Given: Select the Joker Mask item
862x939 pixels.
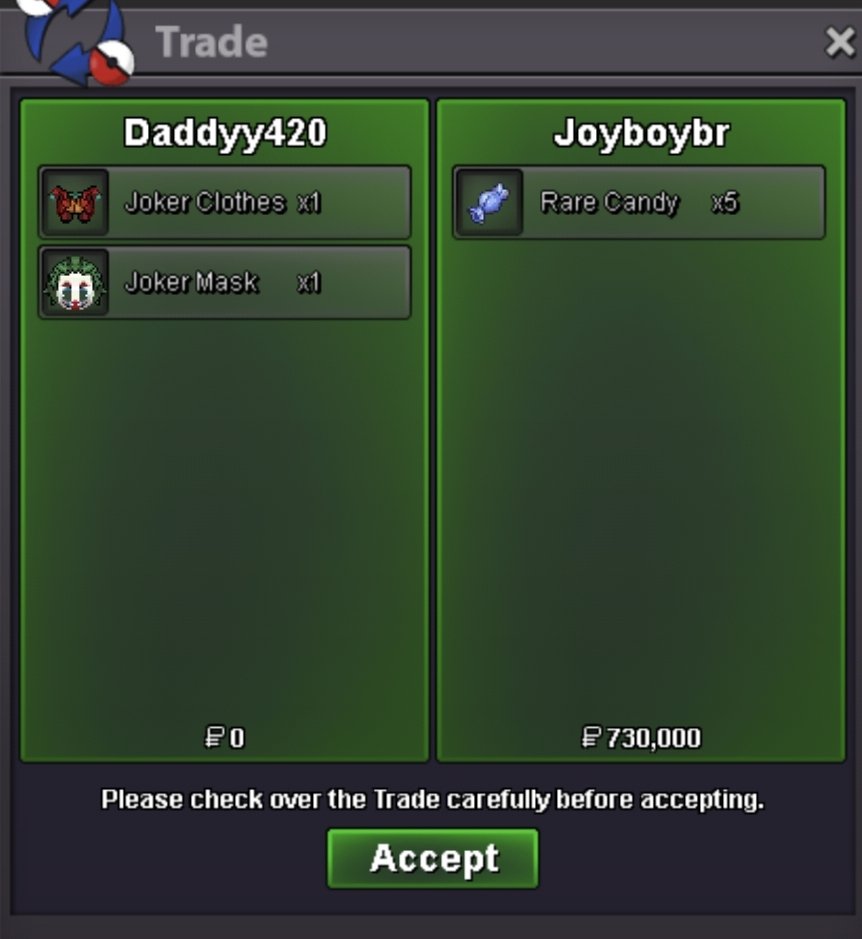Looking at the screenshot, I should [224, 283].
